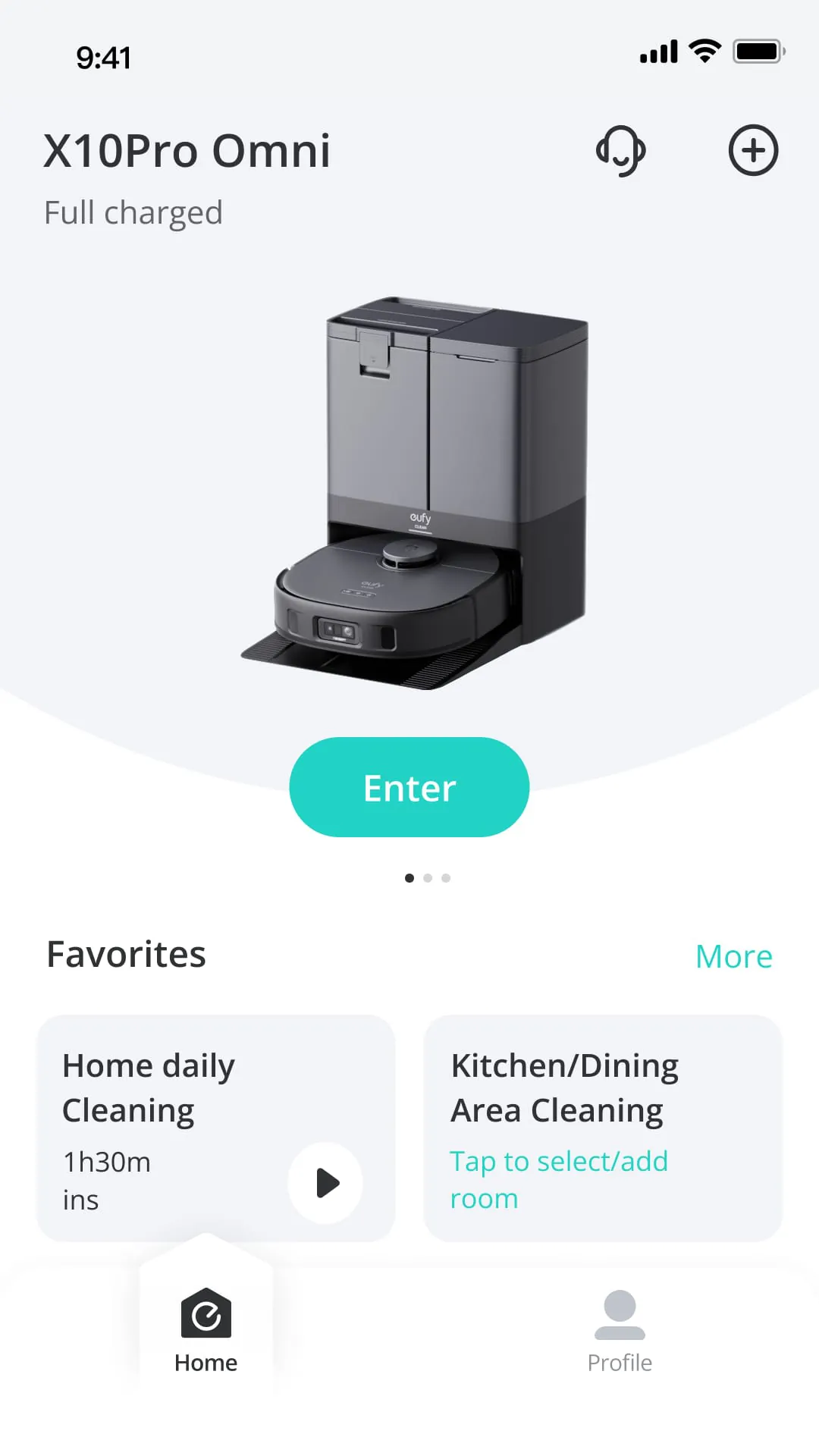Tap the plus icon to add a device
Viewport: 819px width, 1456px height.
(753, 150)
